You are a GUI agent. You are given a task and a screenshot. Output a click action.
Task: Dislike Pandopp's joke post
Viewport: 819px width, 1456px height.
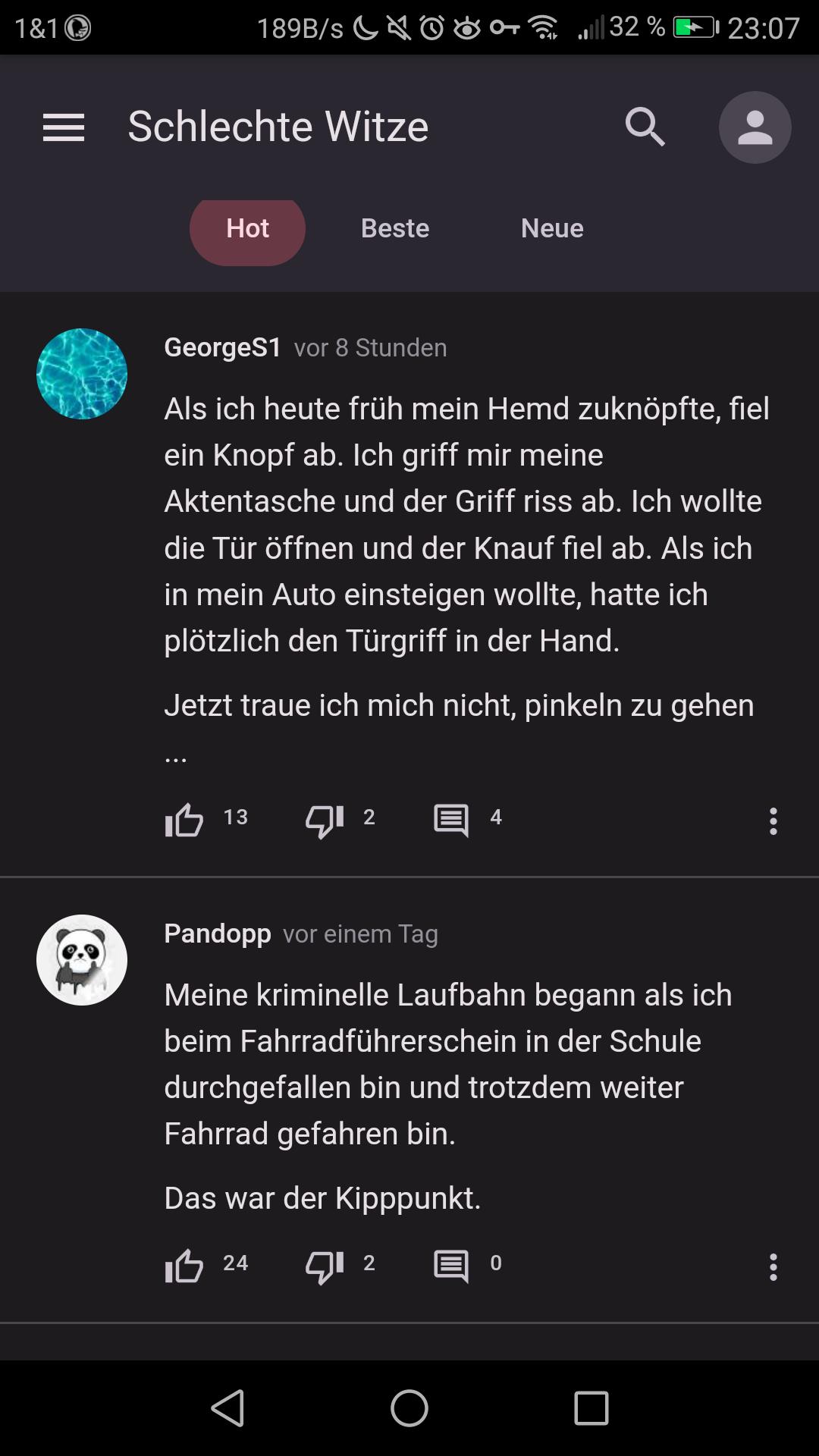click(325, 1266)
